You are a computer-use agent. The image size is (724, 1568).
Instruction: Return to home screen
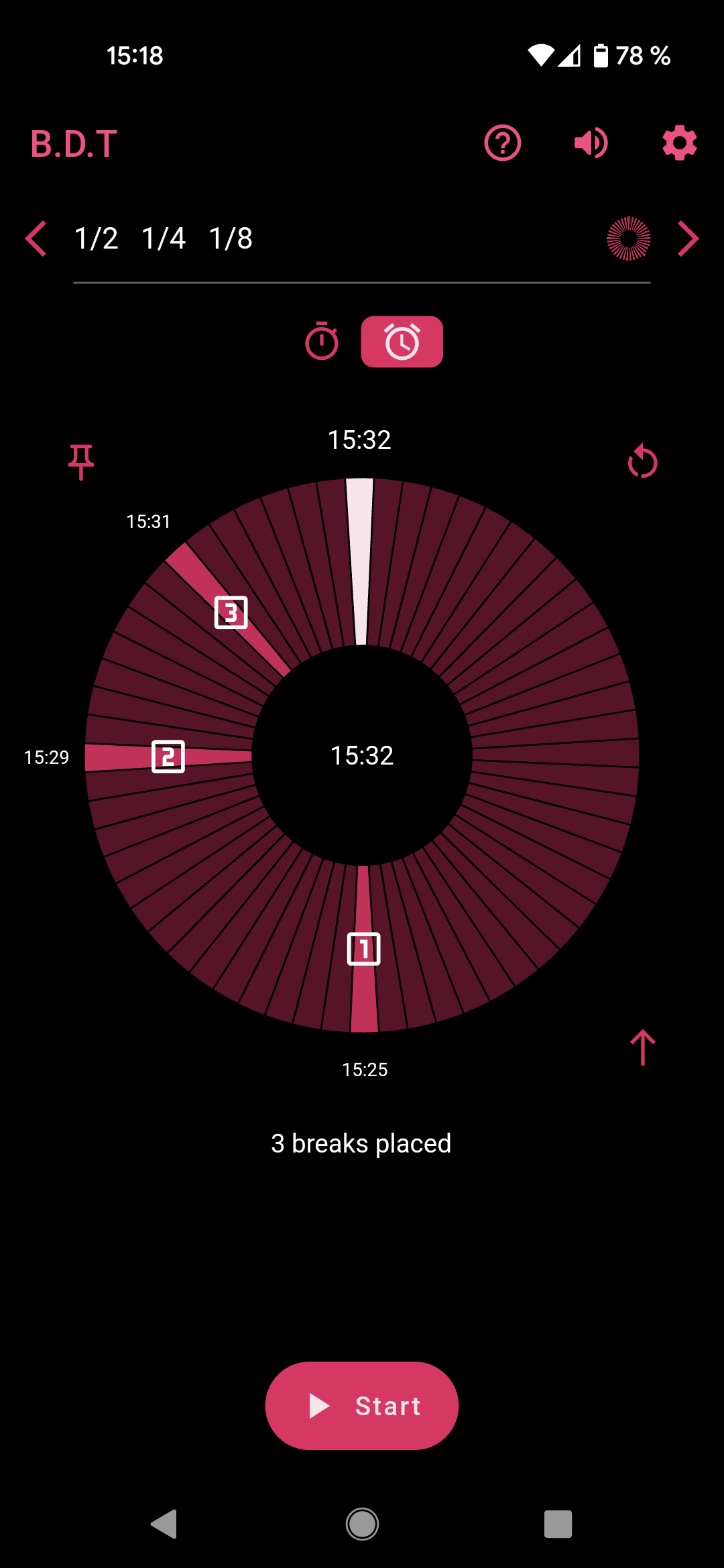(x=362, y=1524)
